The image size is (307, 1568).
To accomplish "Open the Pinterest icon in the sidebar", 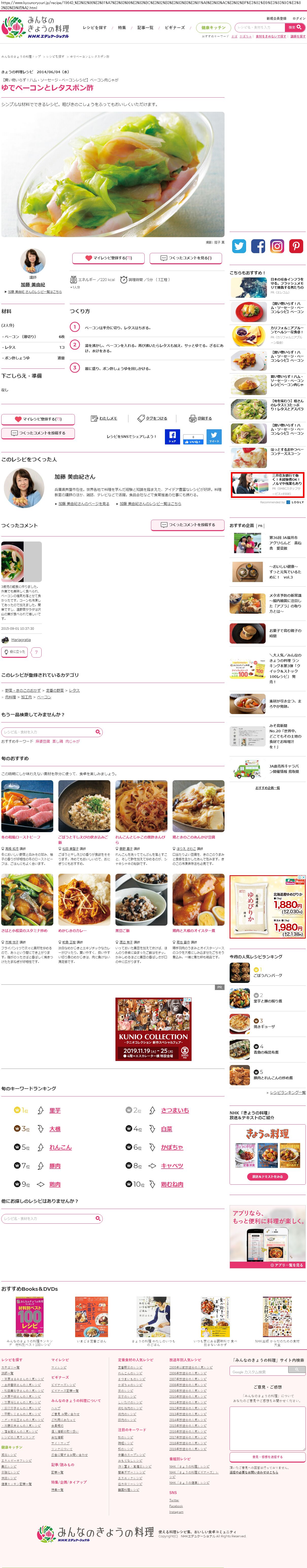I will (296, 246).
